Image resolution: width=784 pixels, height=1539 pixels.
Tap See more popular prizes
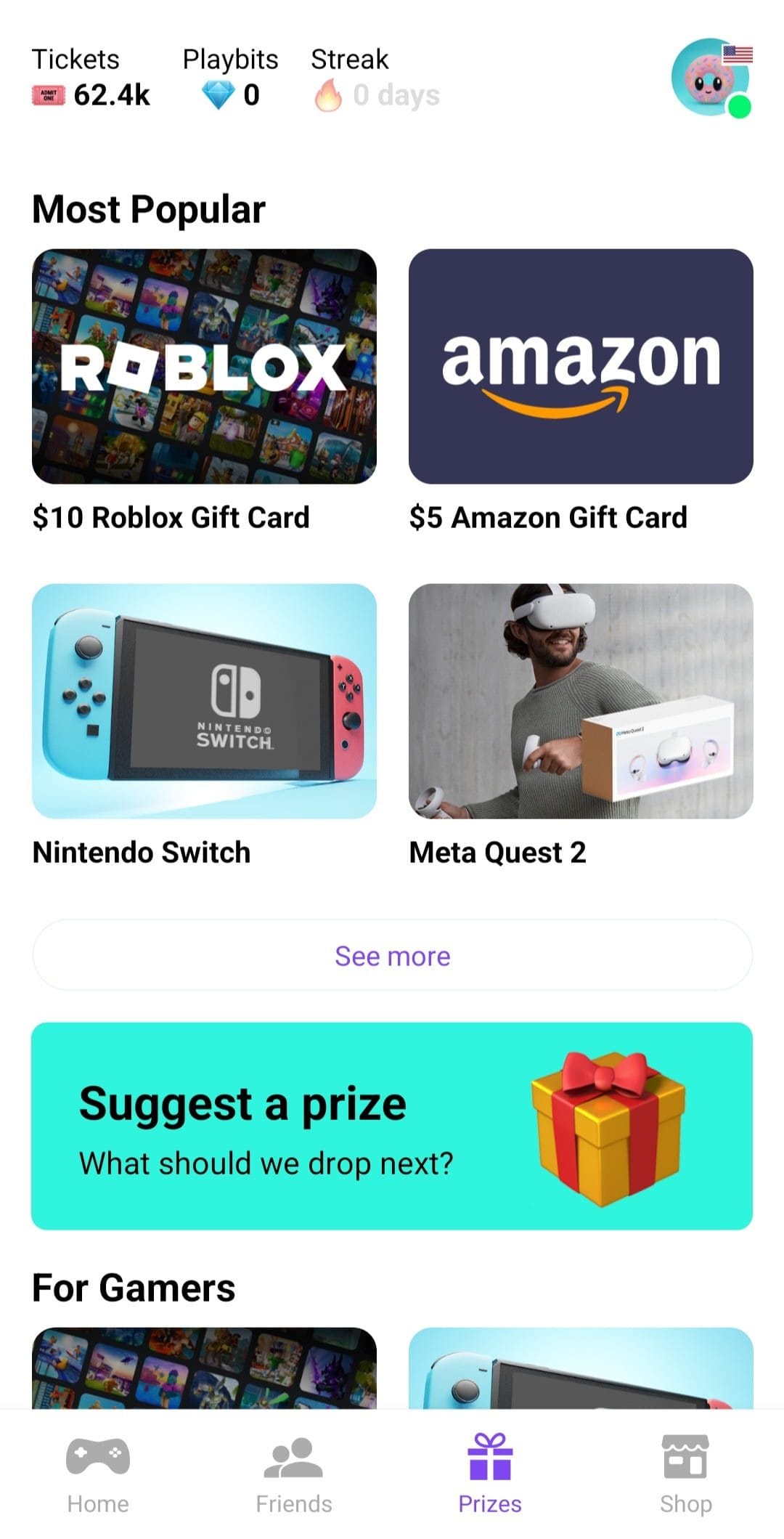392,955
